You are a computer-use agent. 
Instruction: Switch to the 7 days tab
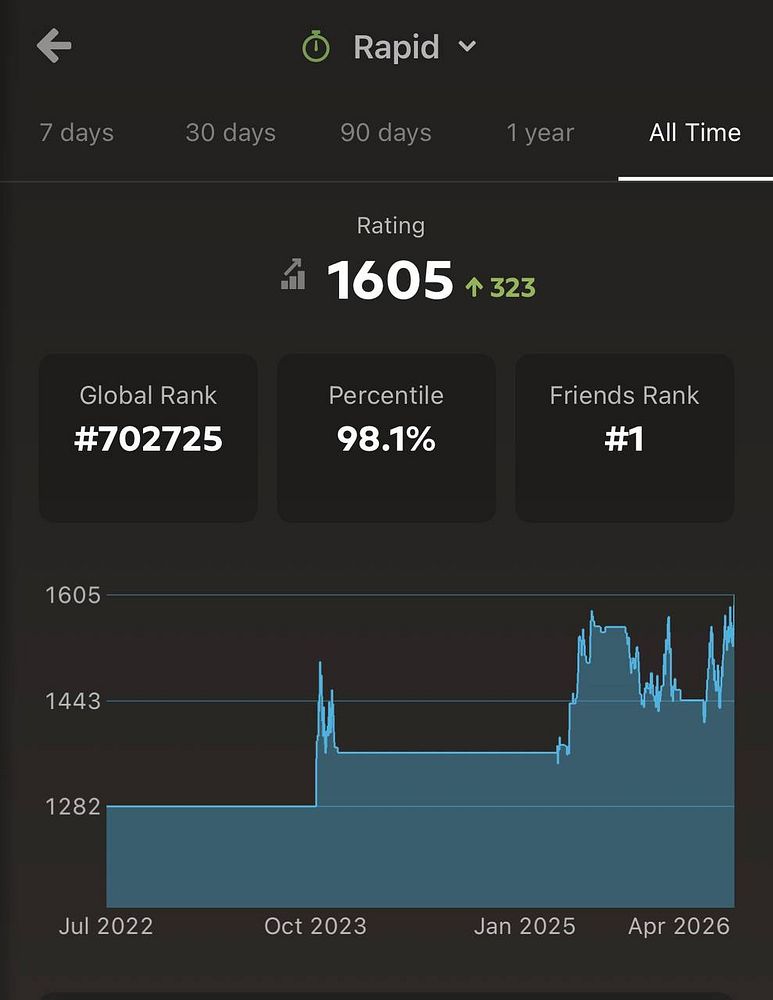(76, 133)
